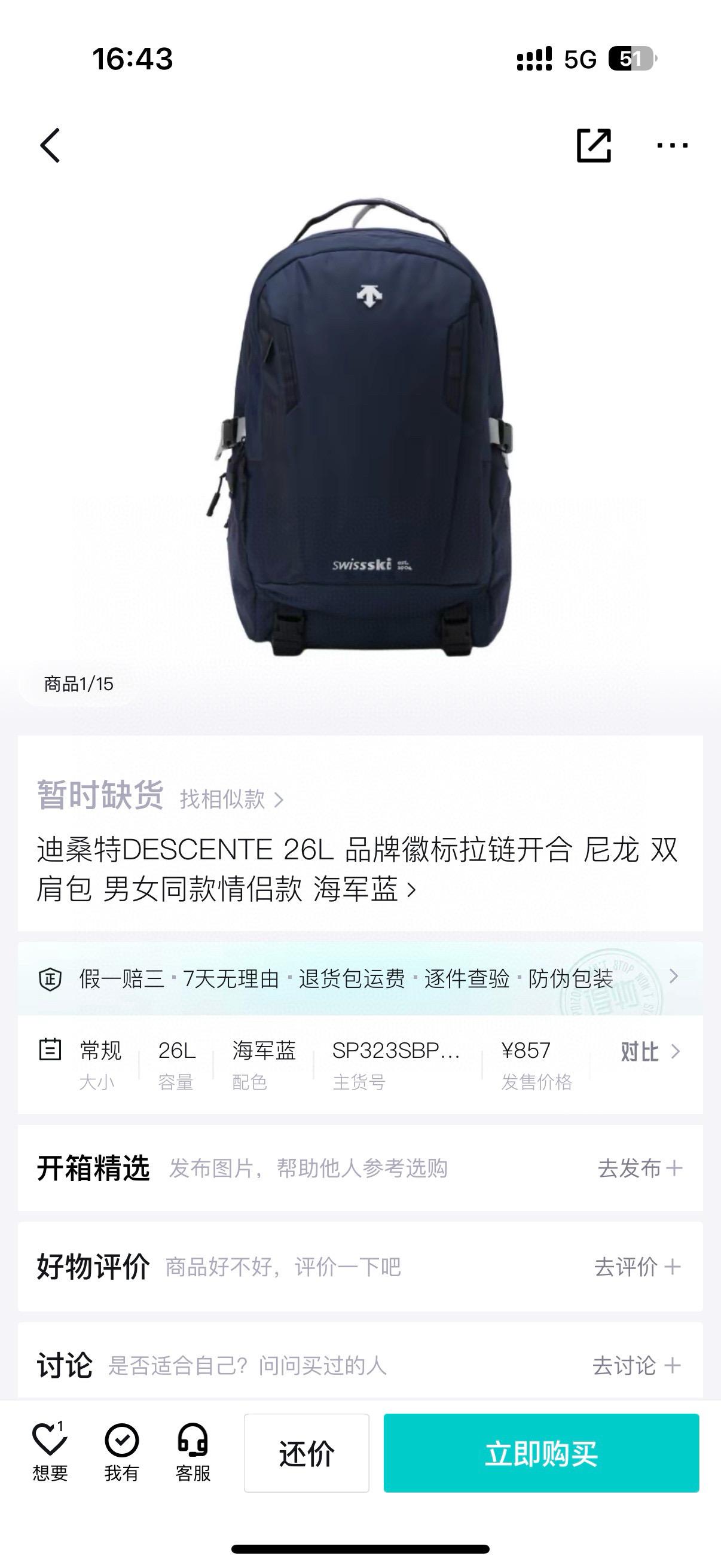Screen dimensions: 721x1568
Task: Start a discussion via 去讨论
Action: click(636, 1365)
